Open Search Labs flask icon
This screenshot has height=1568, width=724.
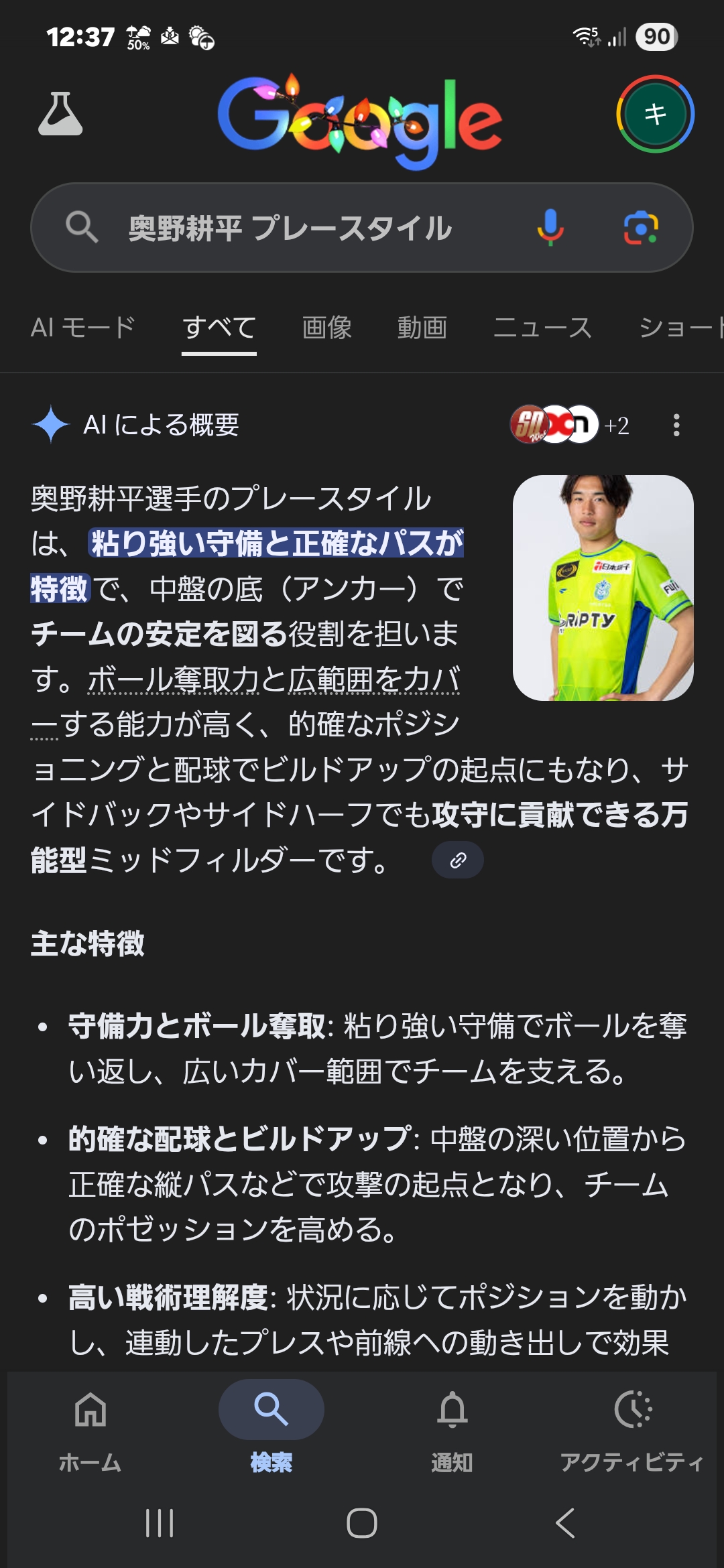(60, 114)
